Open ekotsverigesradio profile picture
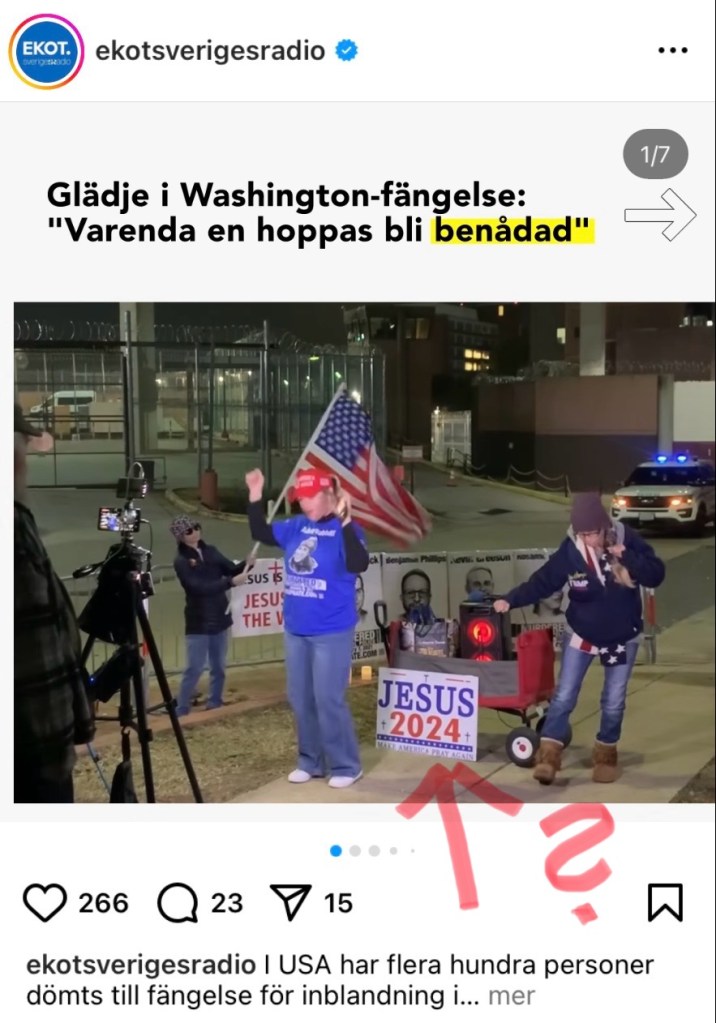The image size is (716, 1023). 46,51
